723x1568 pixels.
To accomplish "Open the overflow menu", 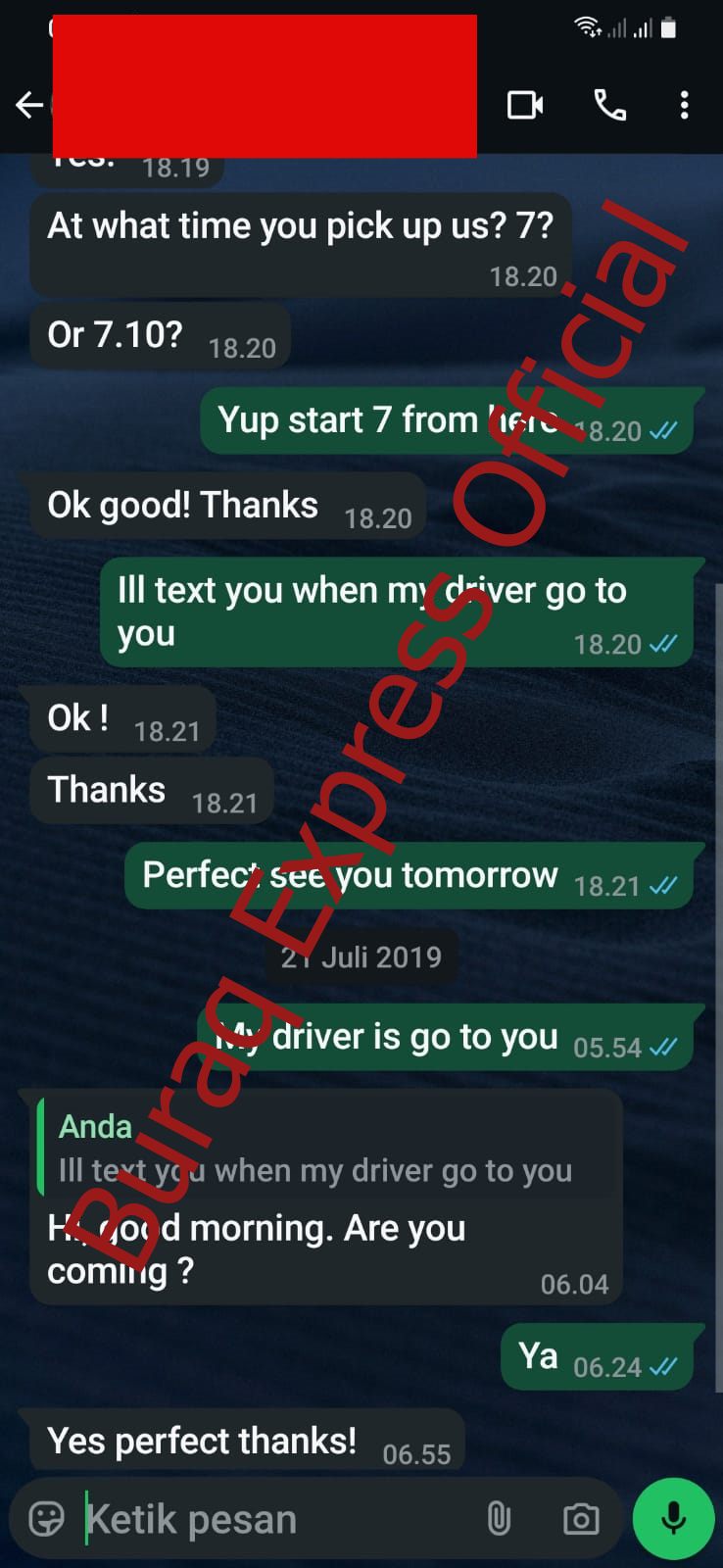I will [684, 105].
